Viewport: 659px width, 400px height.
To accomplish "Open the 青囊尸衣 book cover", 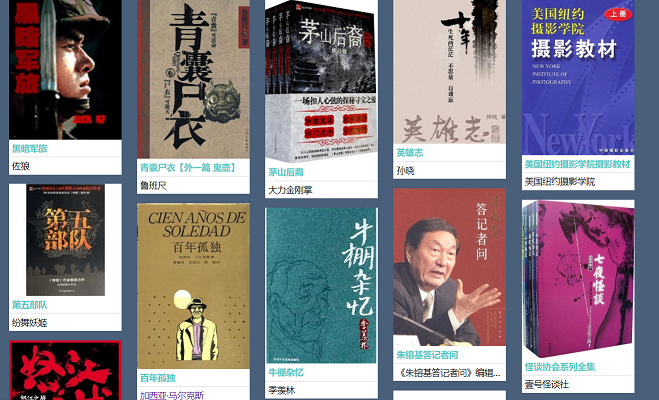I will tap(193, 79).
